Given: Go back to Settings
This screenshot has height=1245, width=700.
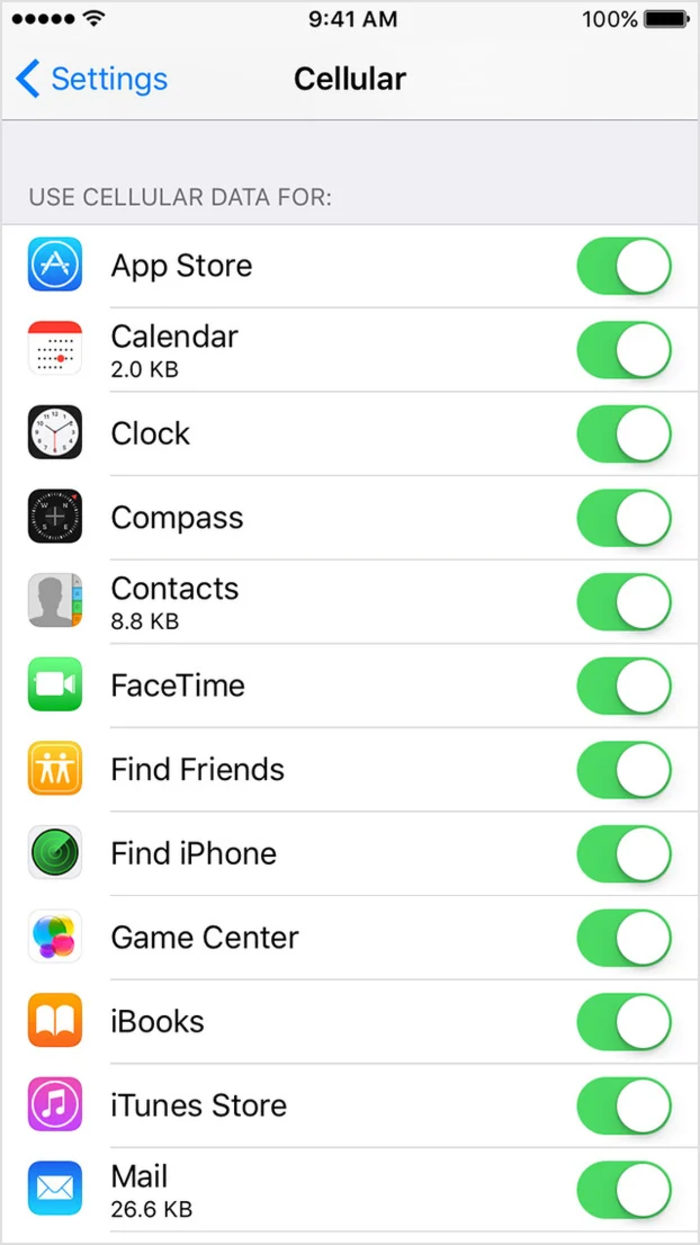Looking at the screenshot, I should click(x=92, y=79).
